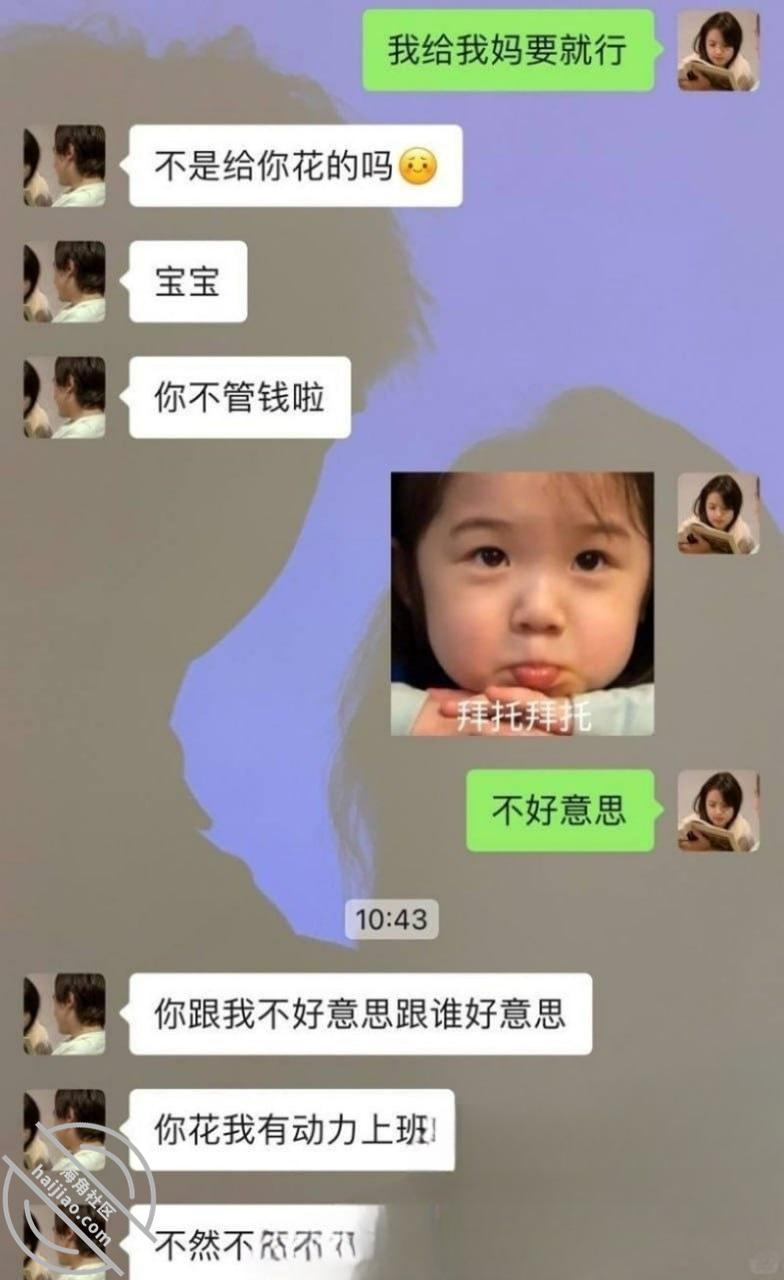The width and height of the screenshot is (784, 1280).
Task: Open sender's avatar beside 我给我妈要就行
Action: (718, 51)
